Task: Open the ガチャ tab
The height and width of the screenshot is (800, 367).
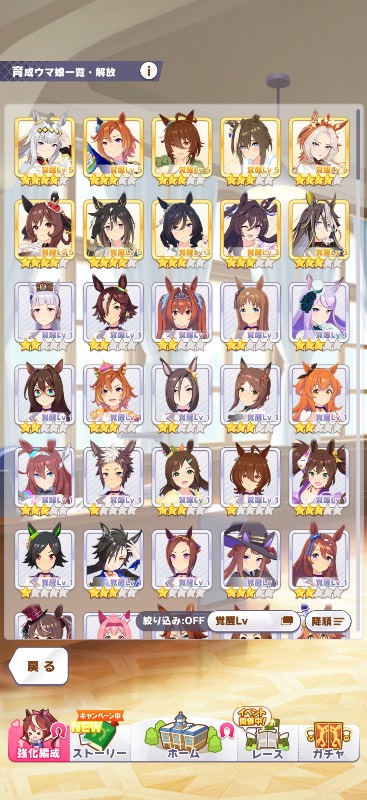Action: pyautogui.click(x=329, y=736)
